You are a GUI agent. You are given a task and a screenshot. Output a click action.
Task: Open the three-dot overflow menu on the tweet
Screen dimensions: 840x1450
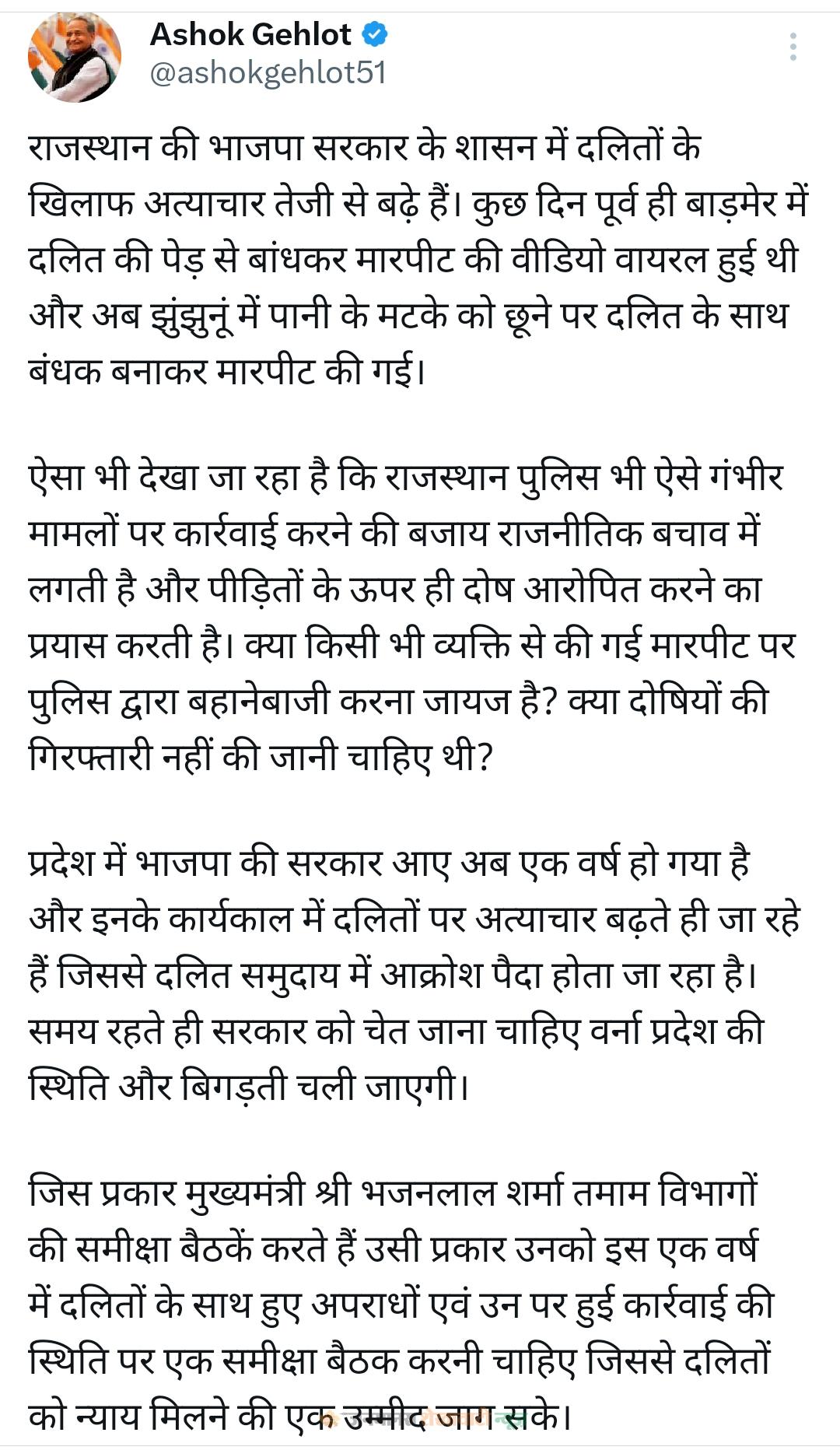coord(793,47)
